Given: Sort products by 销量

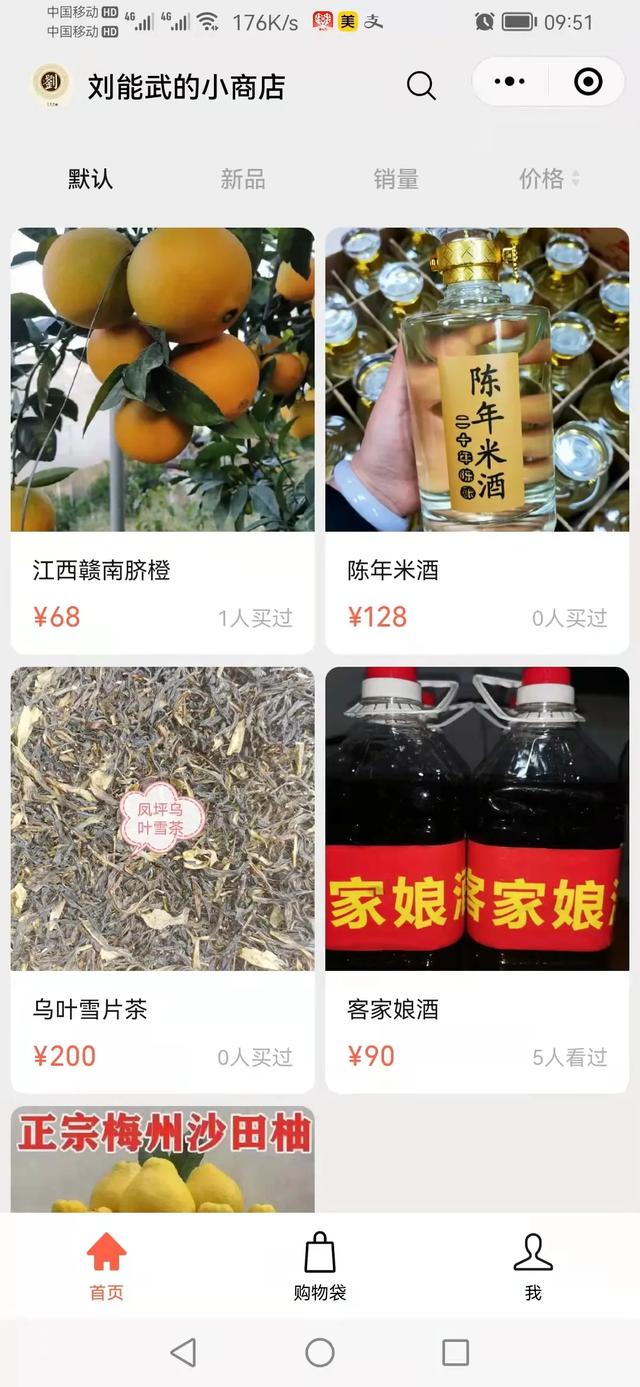Looking at the screenshot, I should 396,179.
